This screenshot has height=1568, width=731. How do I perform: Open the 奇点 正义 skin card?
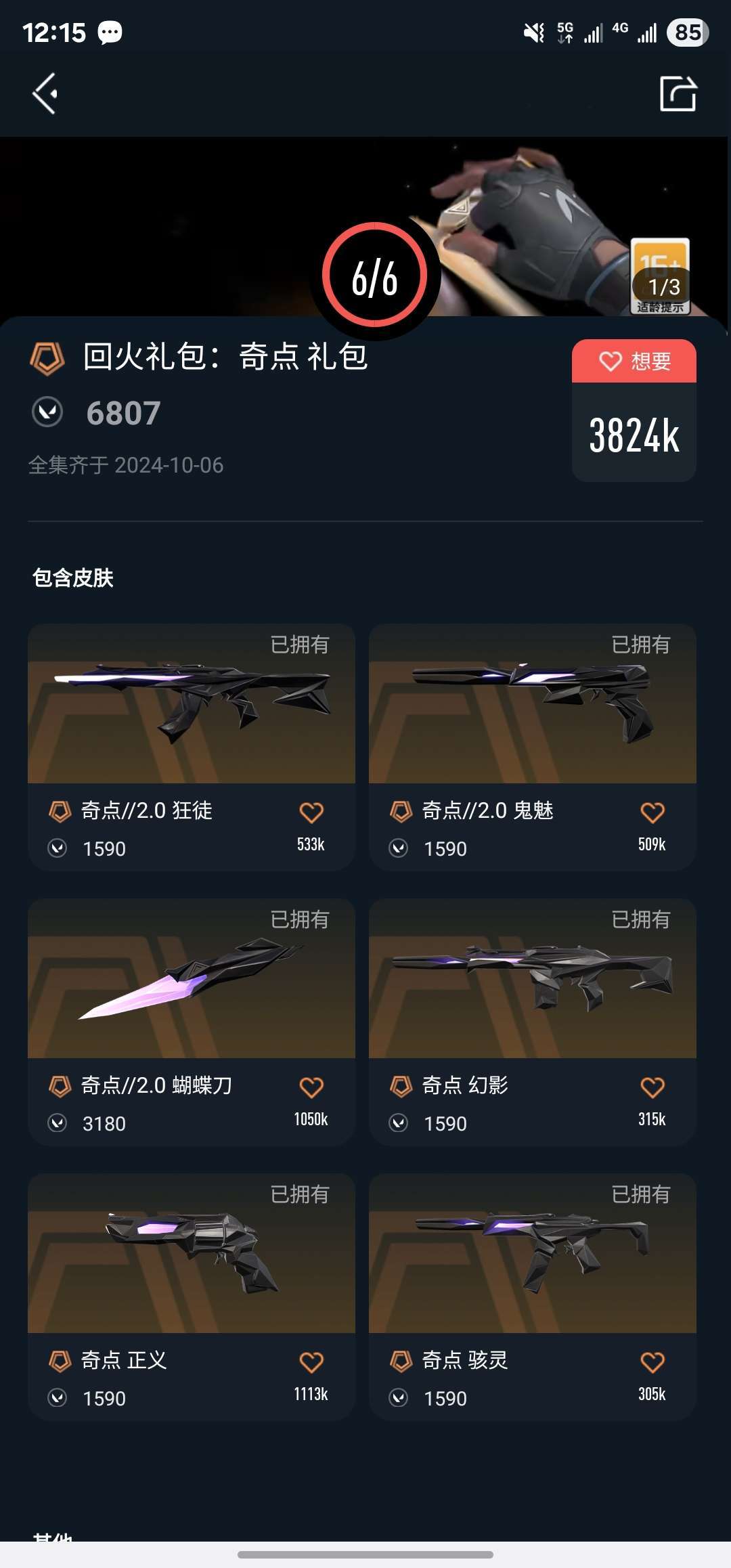point(192,1297)
